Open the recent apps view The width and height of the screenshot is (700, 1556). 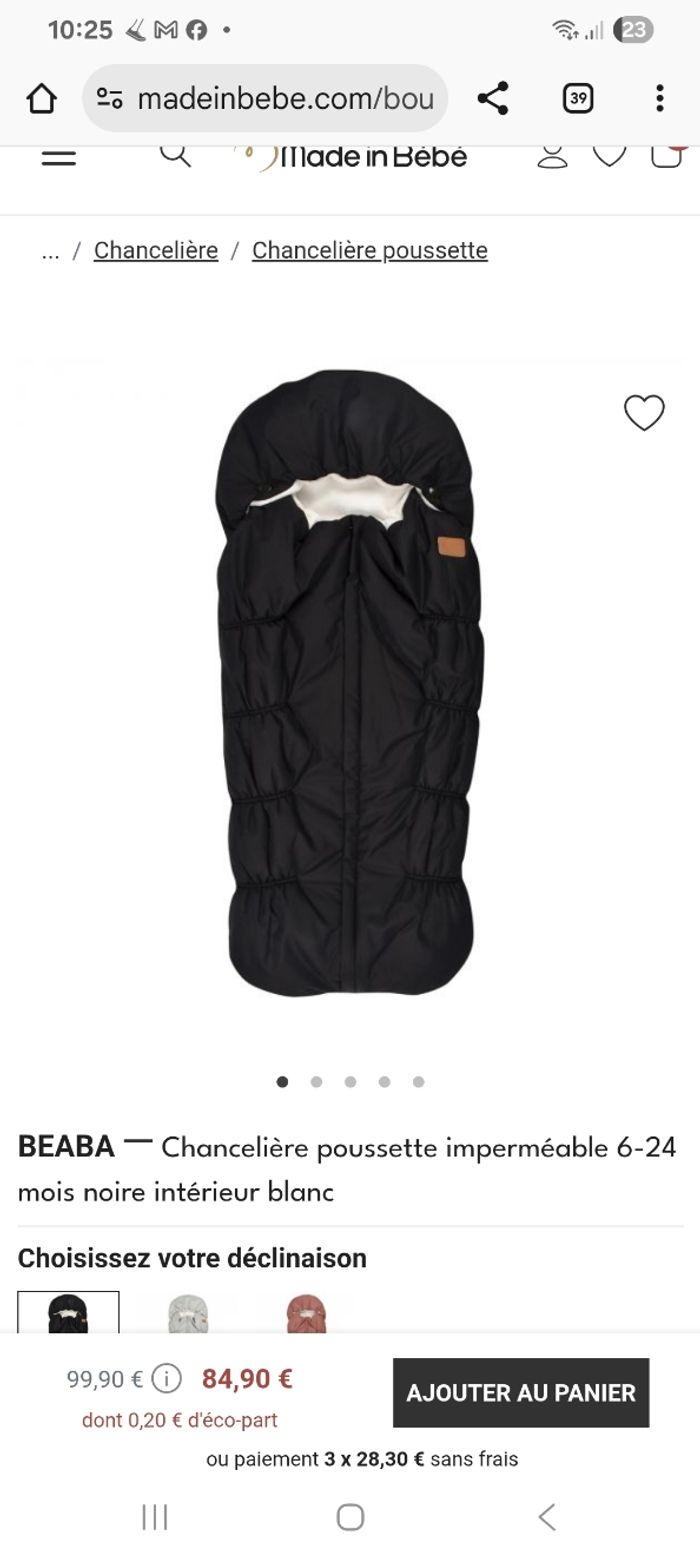pyautogui.click(x=155, y=1517)
